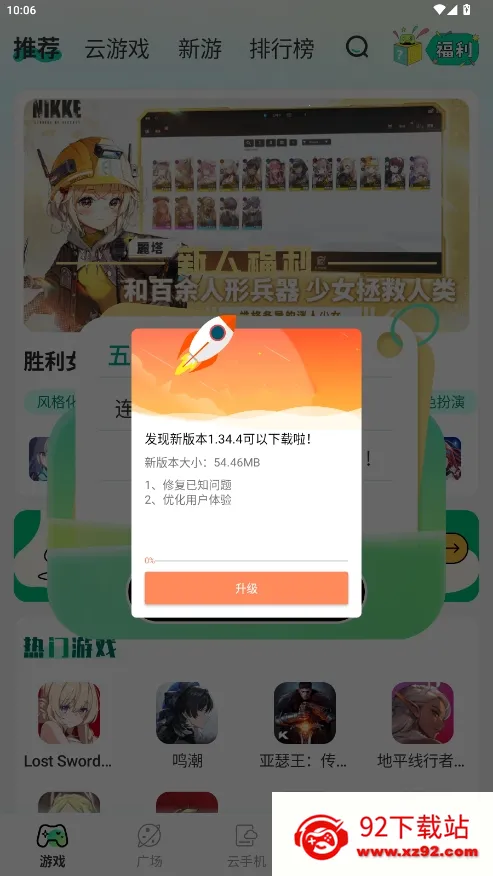Open the search icon

357,47
